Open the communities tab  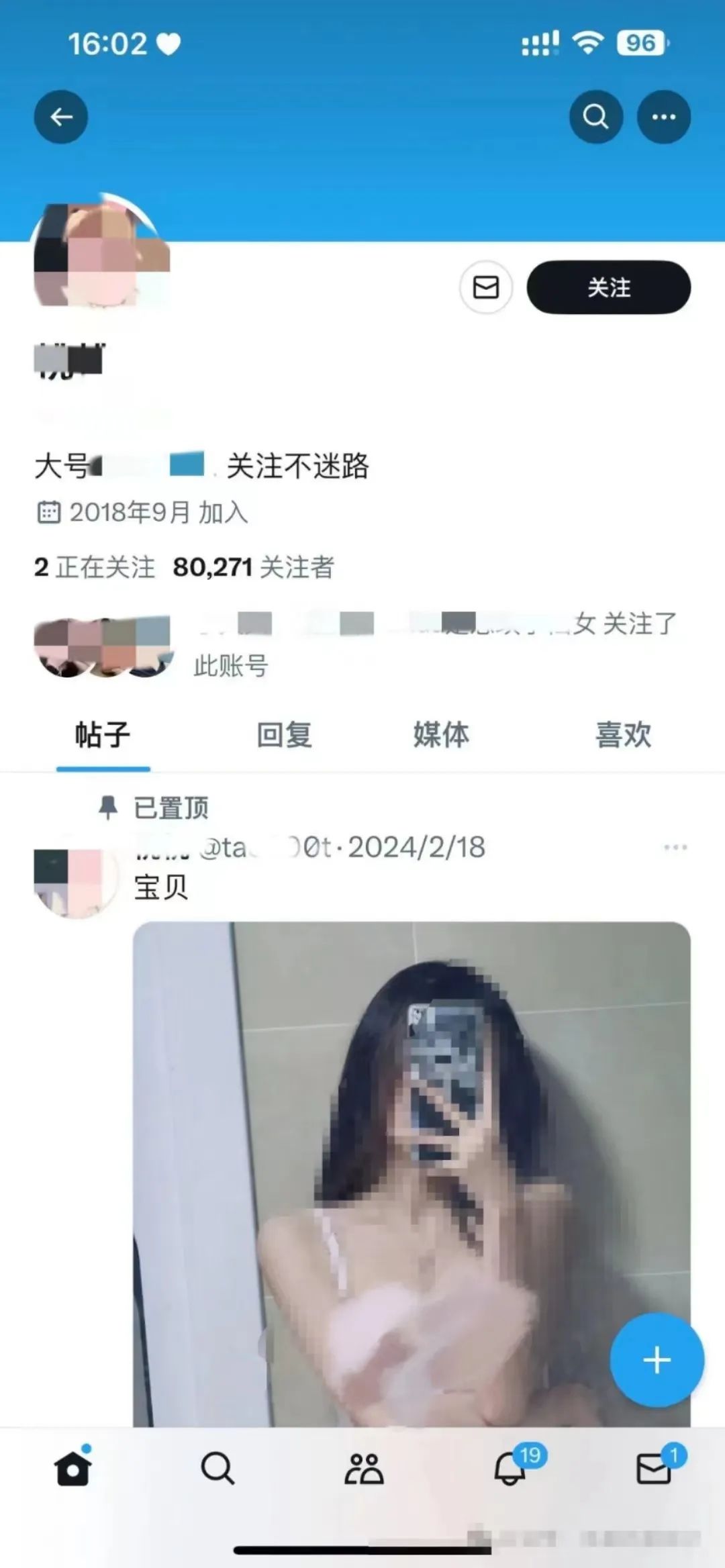(x=363, y=1469)
